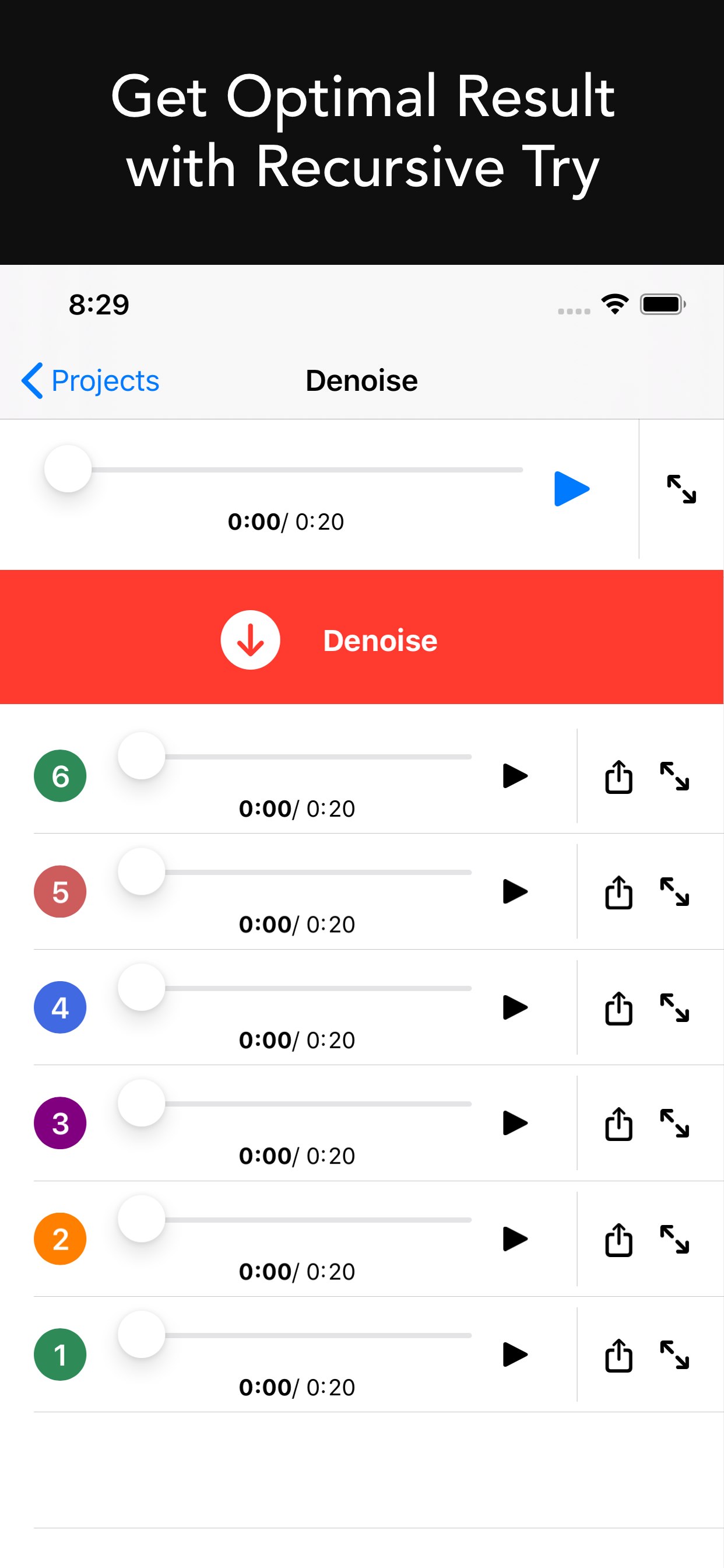Play the original audio clip
The height and width of the screenshot is (1568, 724).
[x=571, y=488]
